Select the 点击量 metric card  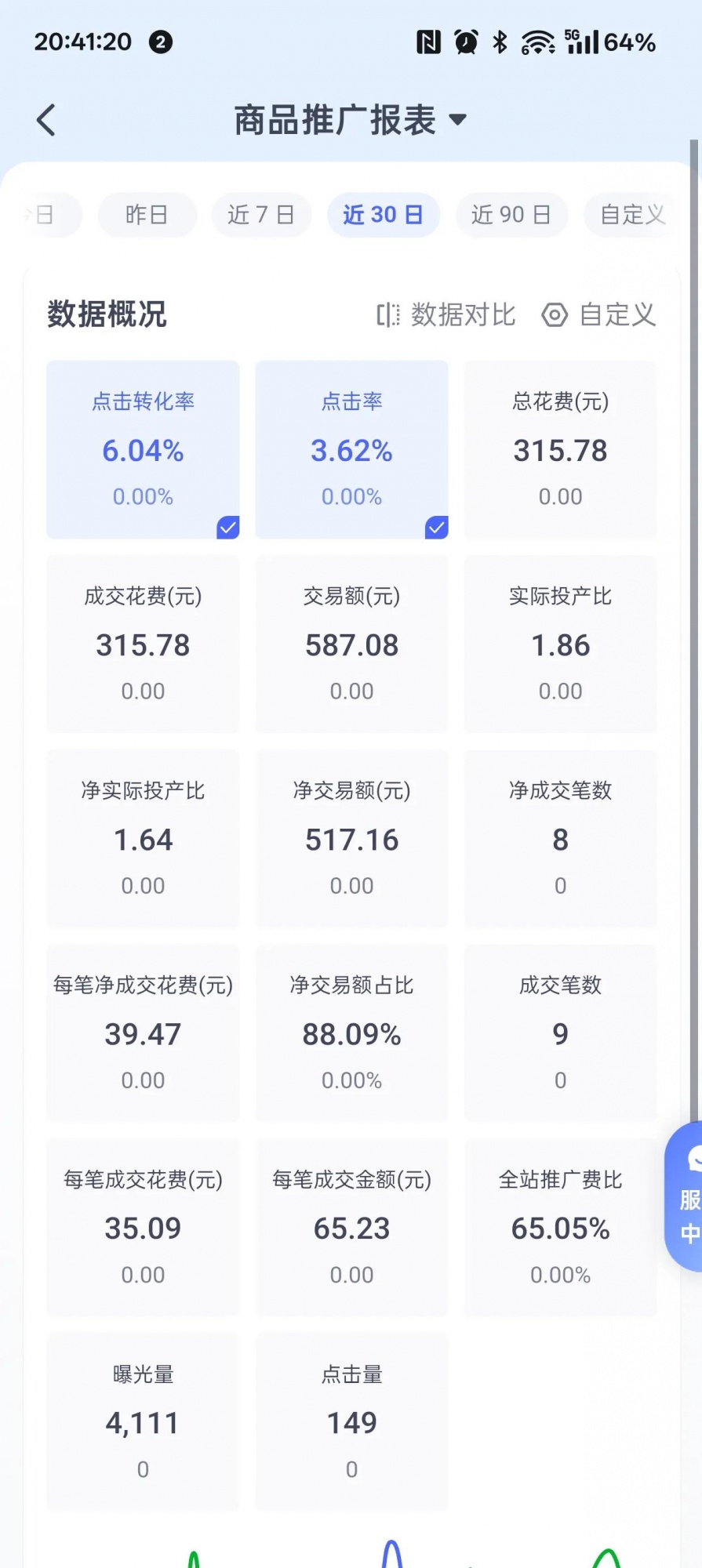(x=351, y=1421)
